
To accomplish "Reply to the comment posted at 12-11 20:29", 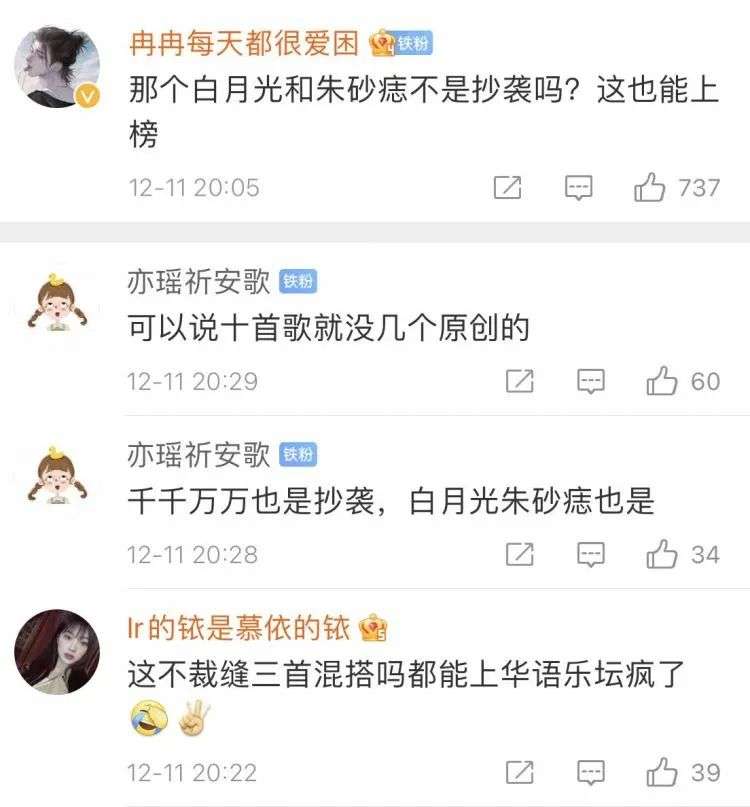I will [591, 381].
